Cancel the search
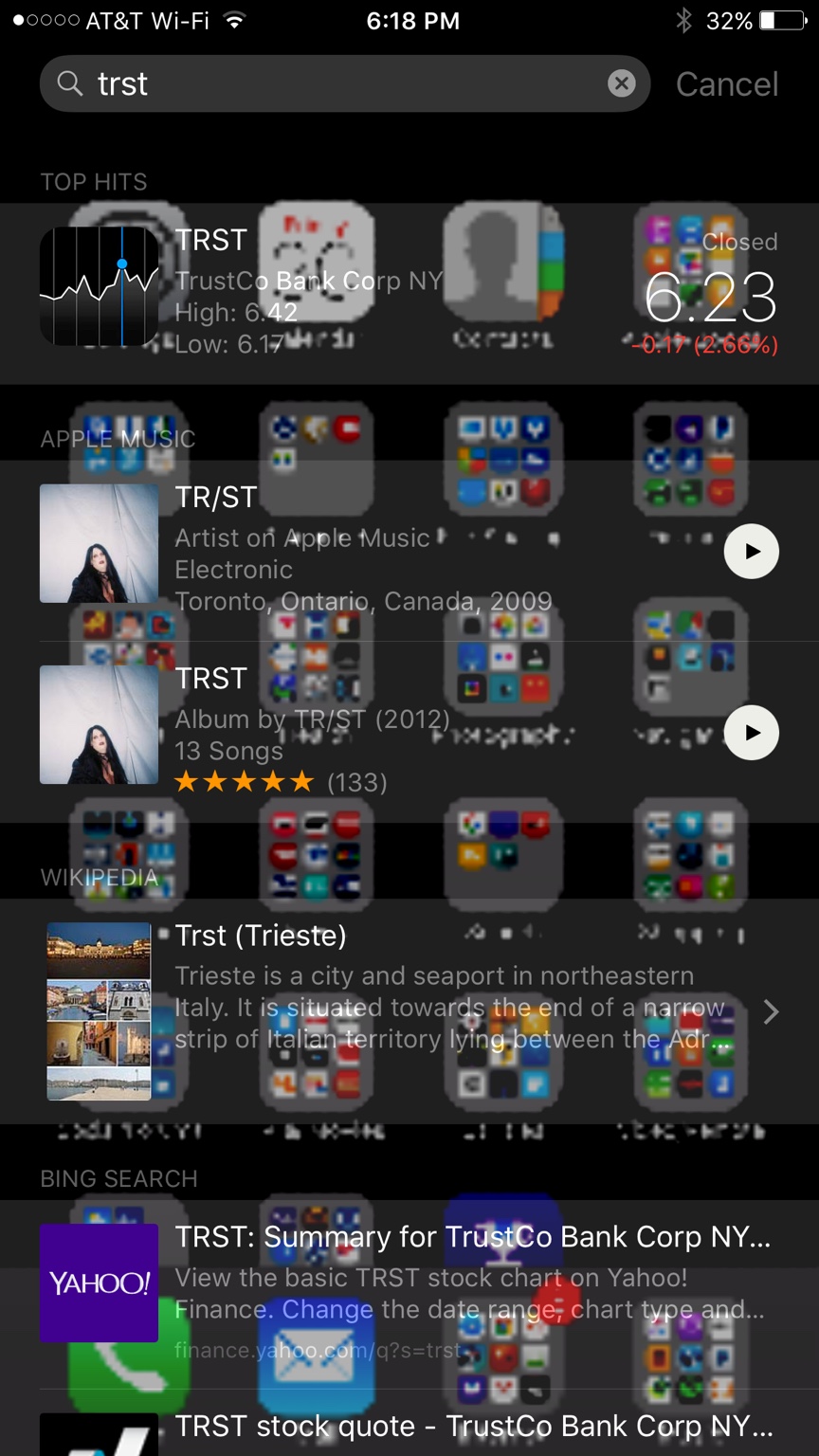Screen dimensions: 819x1456 pos(726,84)
